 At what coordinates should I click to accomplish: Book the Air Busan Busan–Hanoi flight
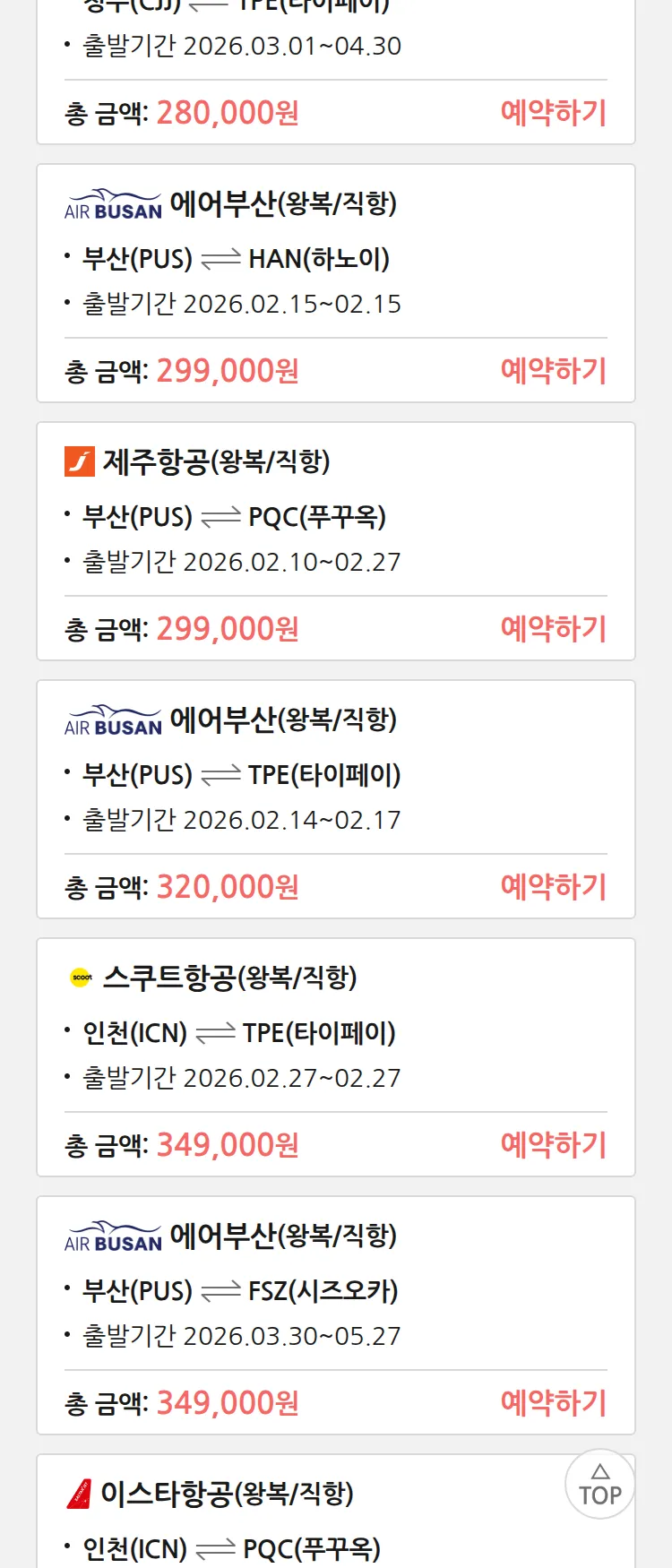[553, 371]
